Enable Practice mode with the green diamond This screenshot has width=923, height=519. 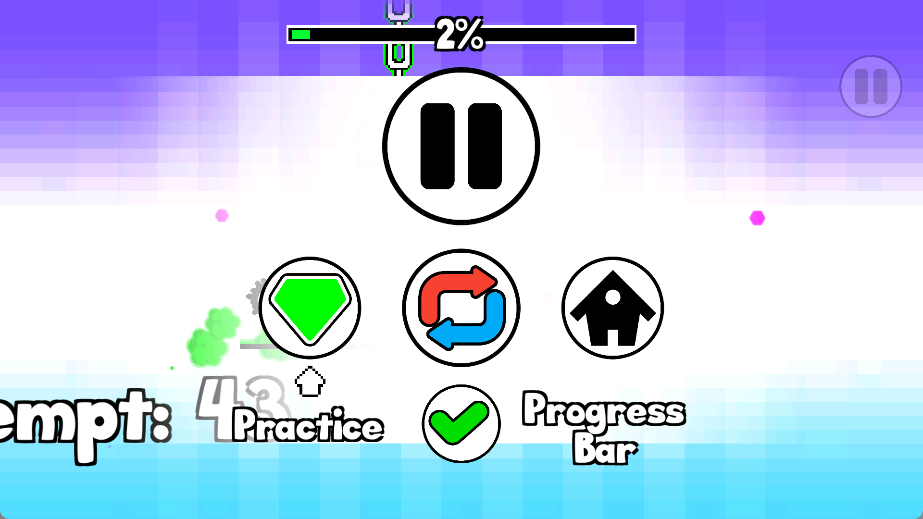click(310, 307)
